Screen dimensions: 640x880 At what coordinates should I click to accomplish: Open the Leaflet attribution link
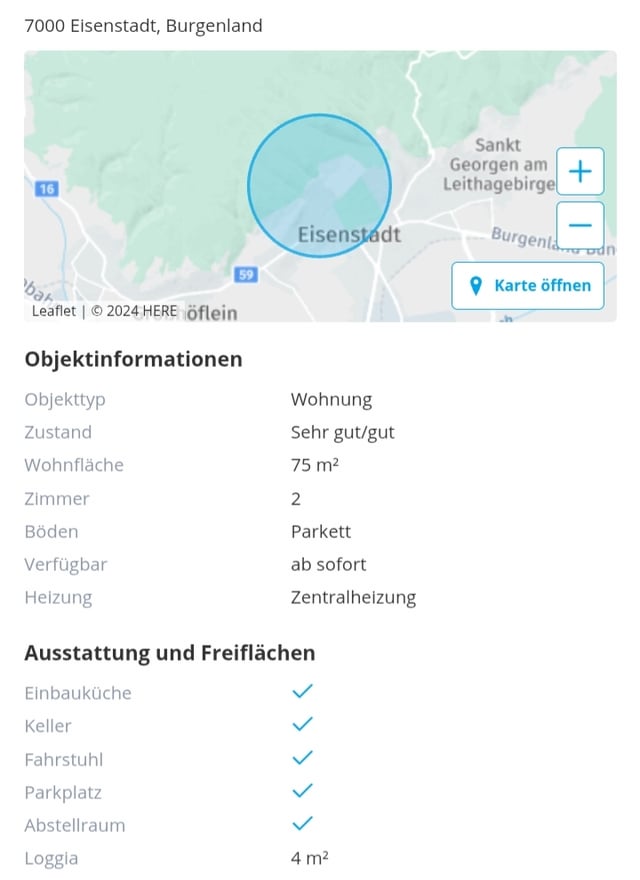pos(54,311)
